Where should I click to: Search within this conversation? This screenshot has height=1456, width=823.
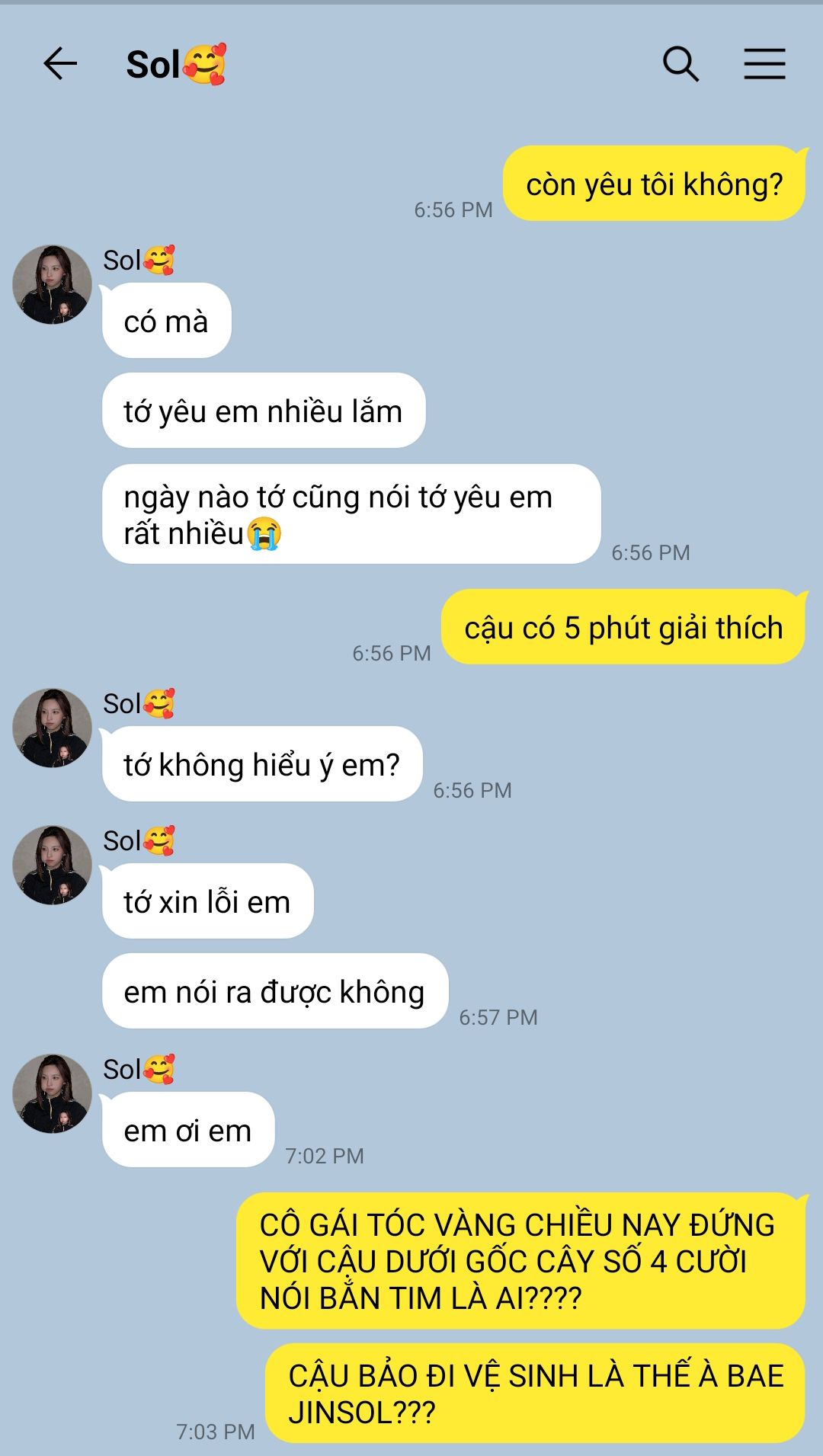point(680,64)
